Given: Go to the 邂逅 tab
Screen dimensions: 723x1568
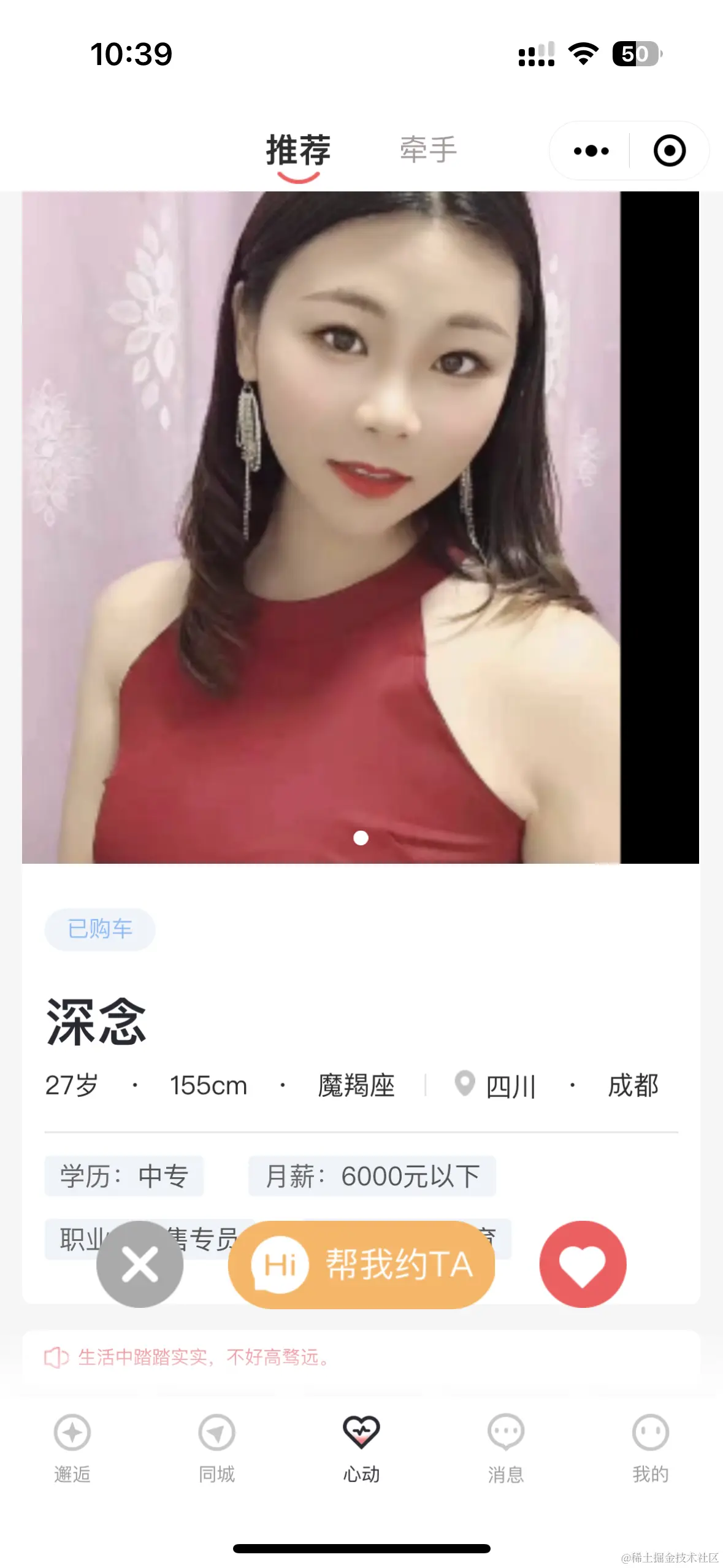Looking at the screenshot, I should [x=72, y=1447].
